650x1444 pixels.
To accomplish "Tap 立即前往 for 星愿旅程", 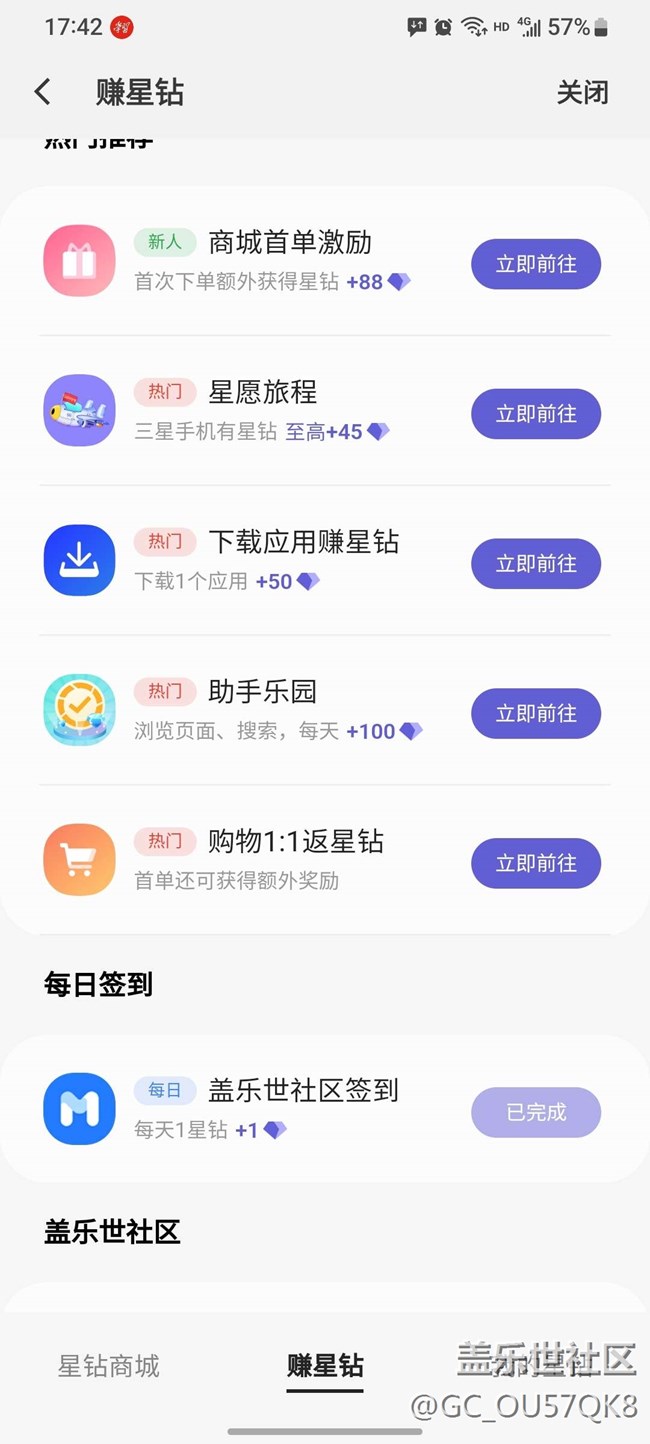I will tap(536, 414).
